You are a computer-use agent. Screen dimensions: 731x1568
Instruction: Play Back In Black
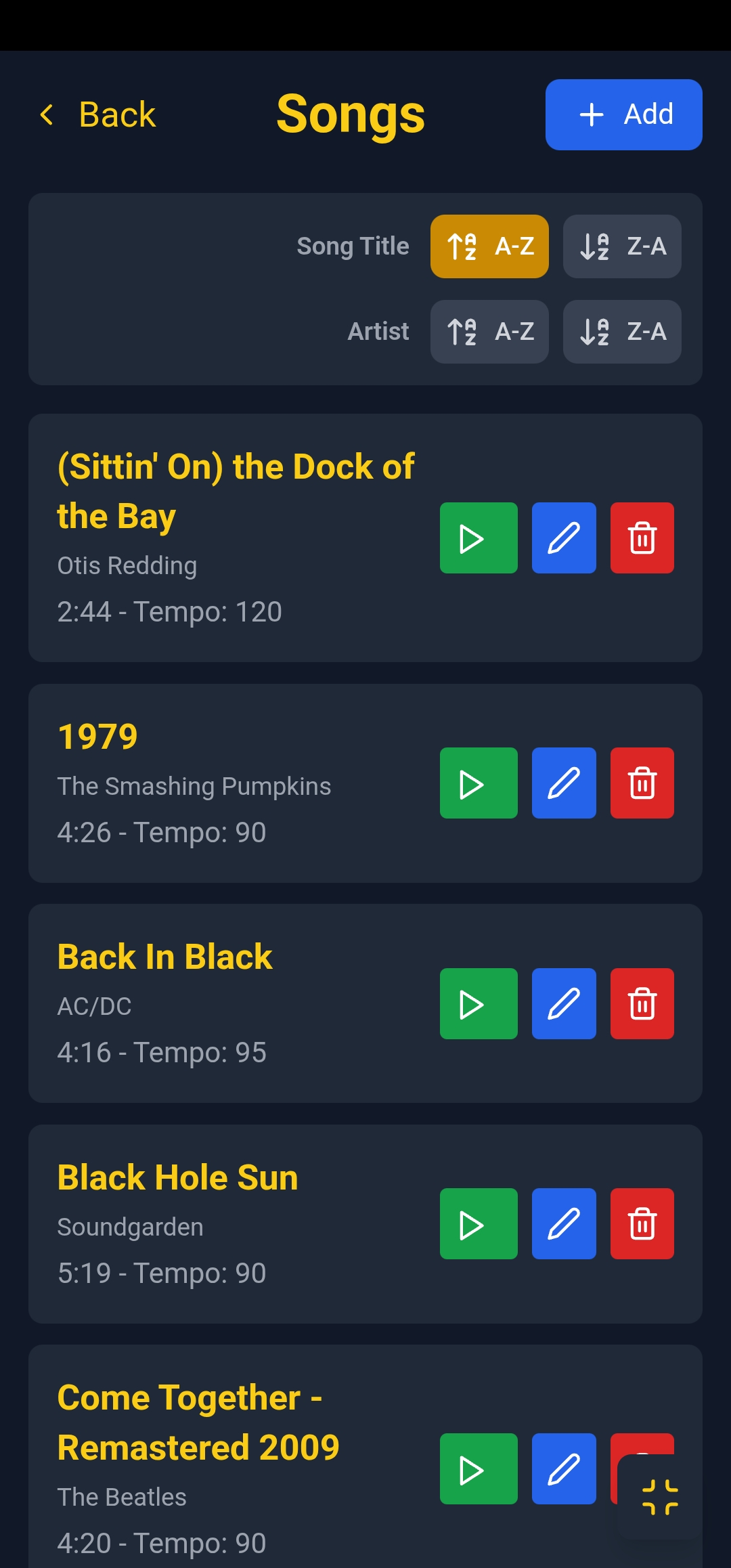(x=478, y=1004)
